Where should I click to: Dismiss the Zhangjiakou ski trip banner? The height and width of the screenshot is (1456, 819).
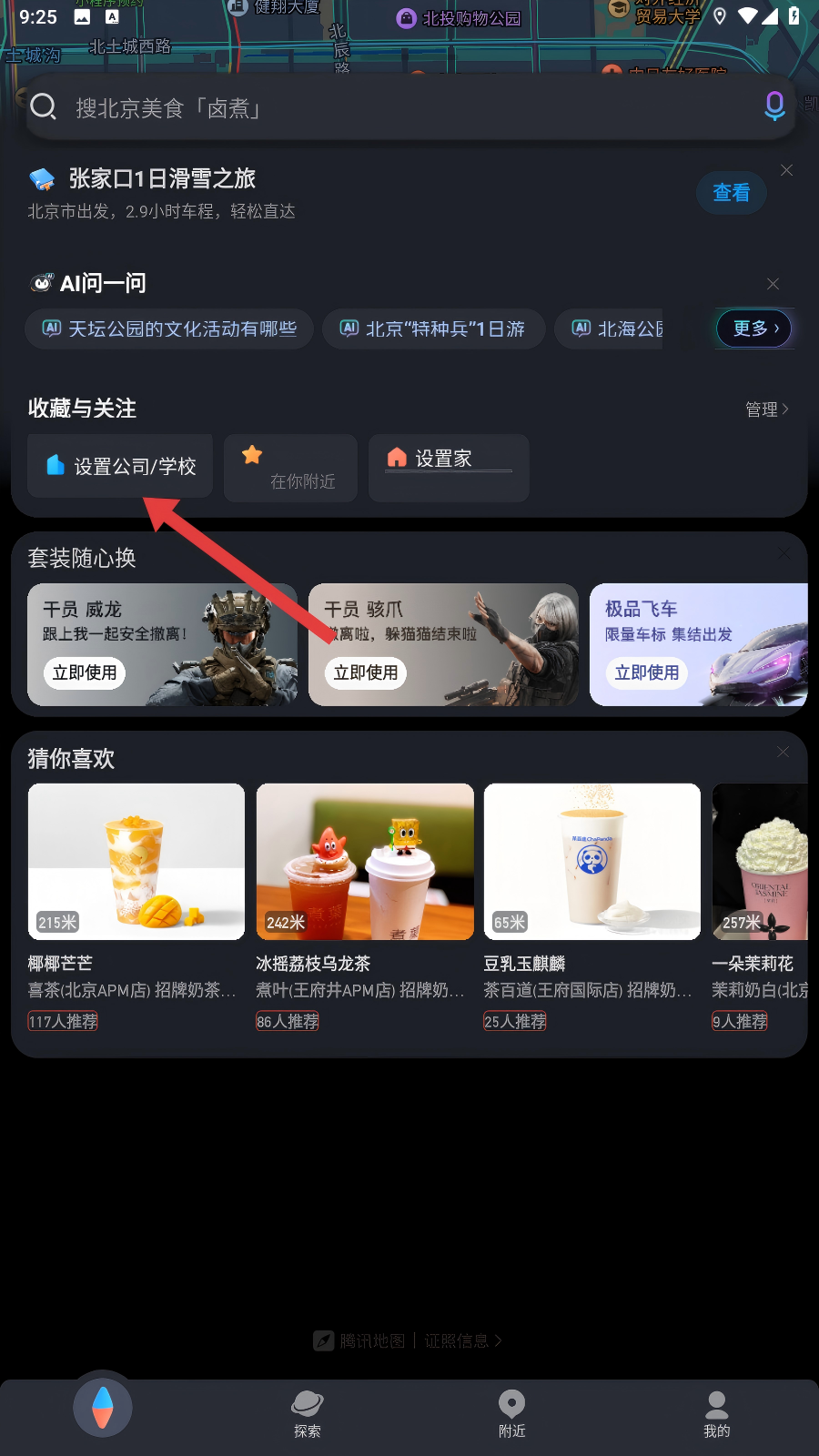786,170
